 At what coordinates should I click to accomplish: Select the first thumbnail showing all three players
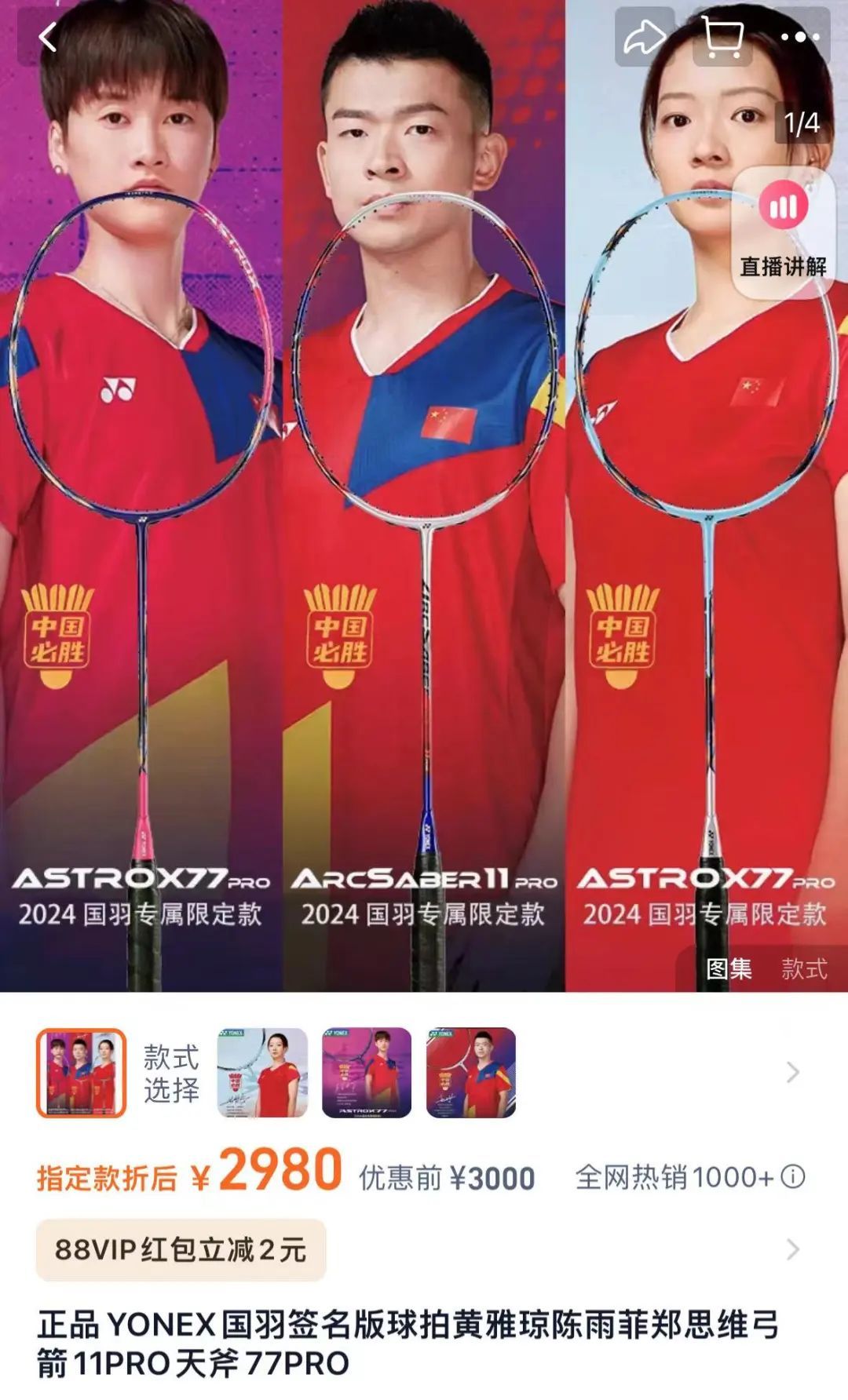[81, 1073]
